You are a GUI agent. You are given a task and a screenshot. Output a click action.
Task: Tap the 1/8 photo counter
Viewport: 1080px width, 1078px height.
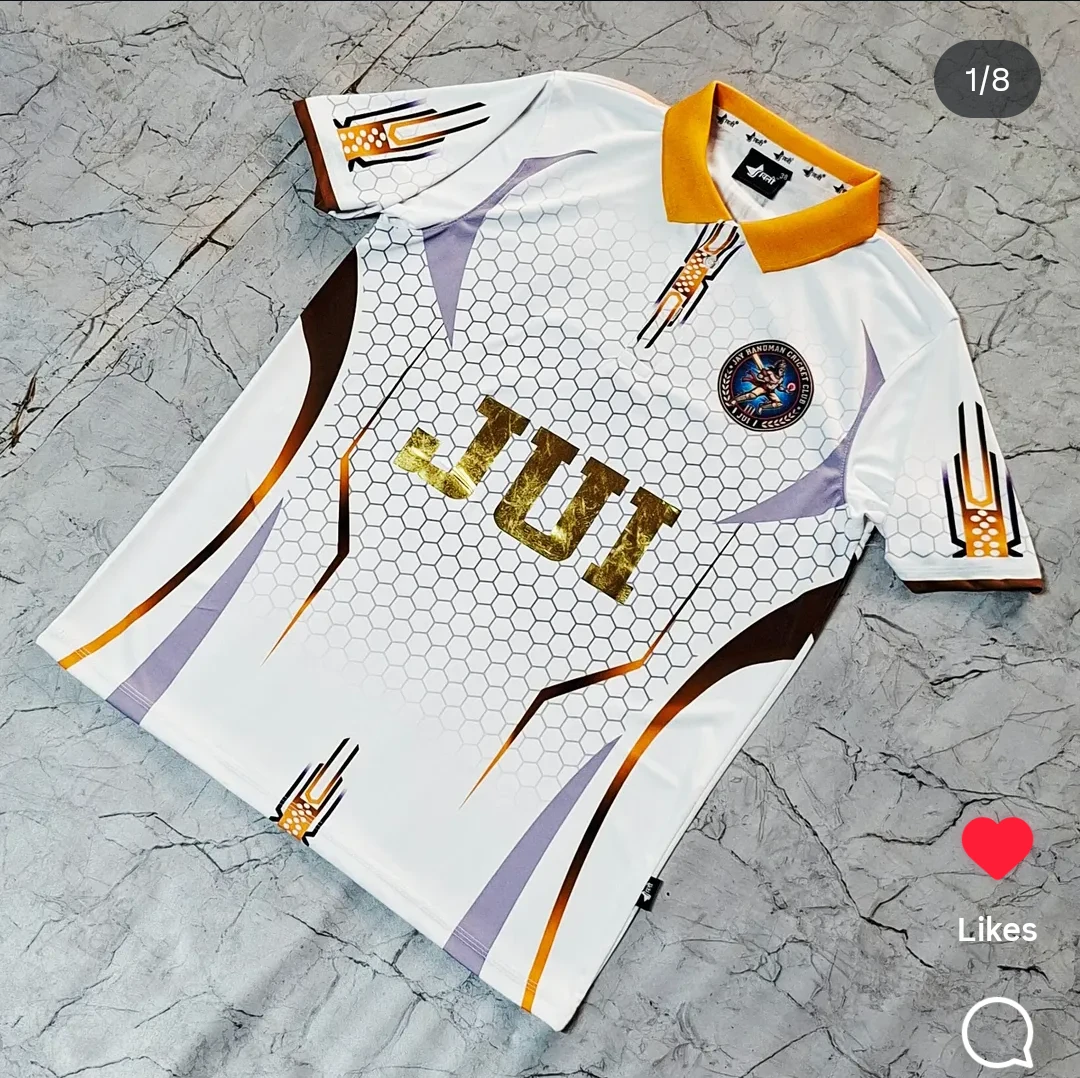click(987, 80)
